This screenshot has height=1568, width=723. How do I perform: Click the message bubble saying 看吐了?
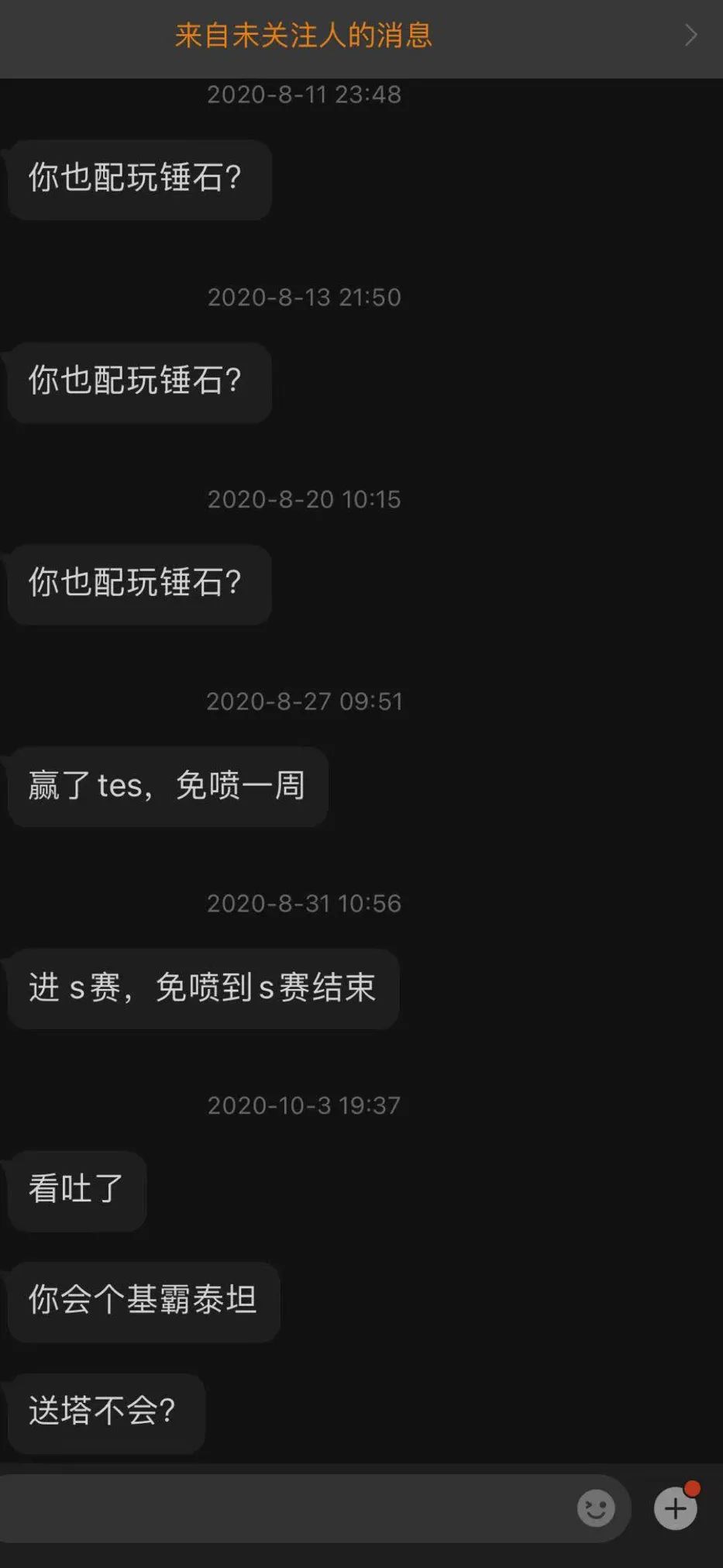coord(75,1191)
